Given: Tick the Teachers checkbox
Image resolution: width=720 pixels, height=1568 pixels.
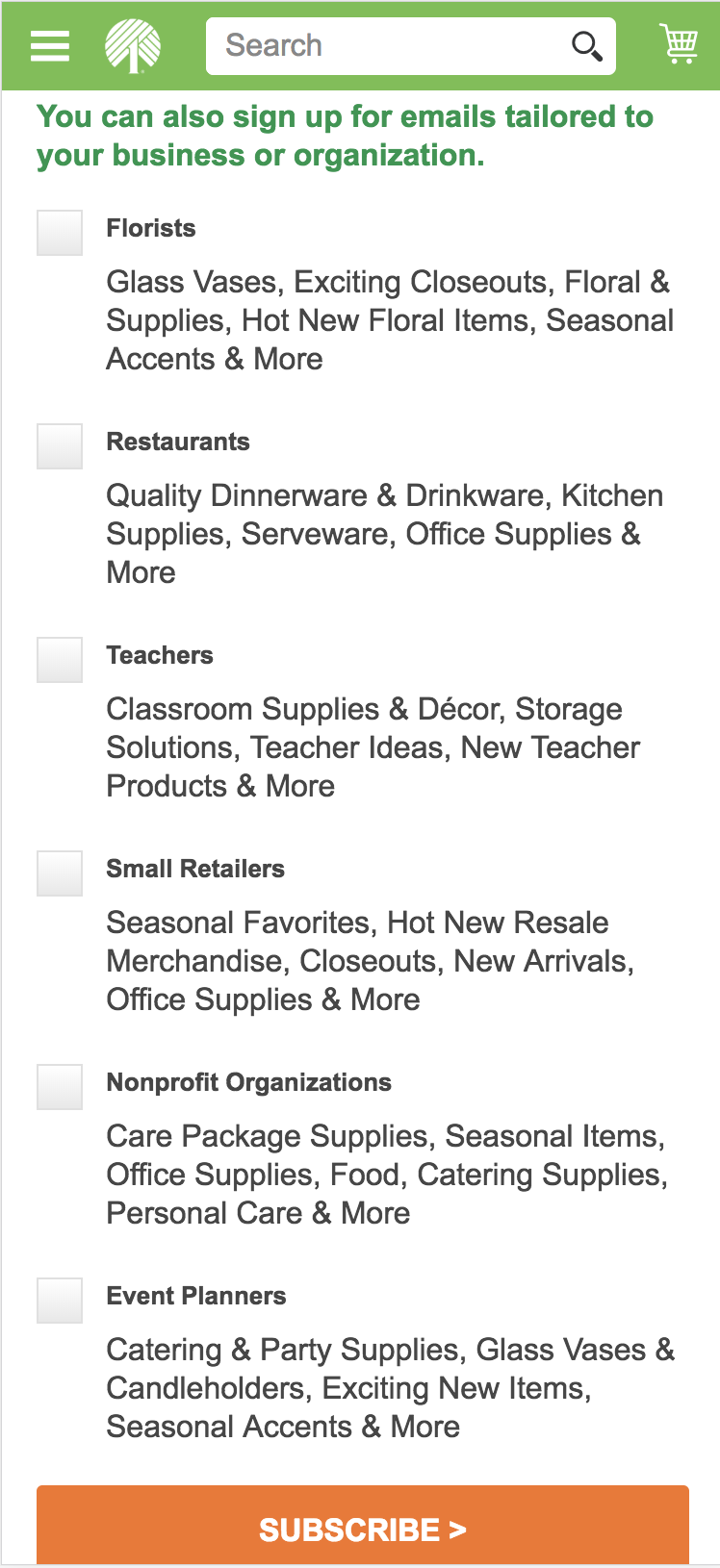Looking at the screenshot, I should (60, 660).
